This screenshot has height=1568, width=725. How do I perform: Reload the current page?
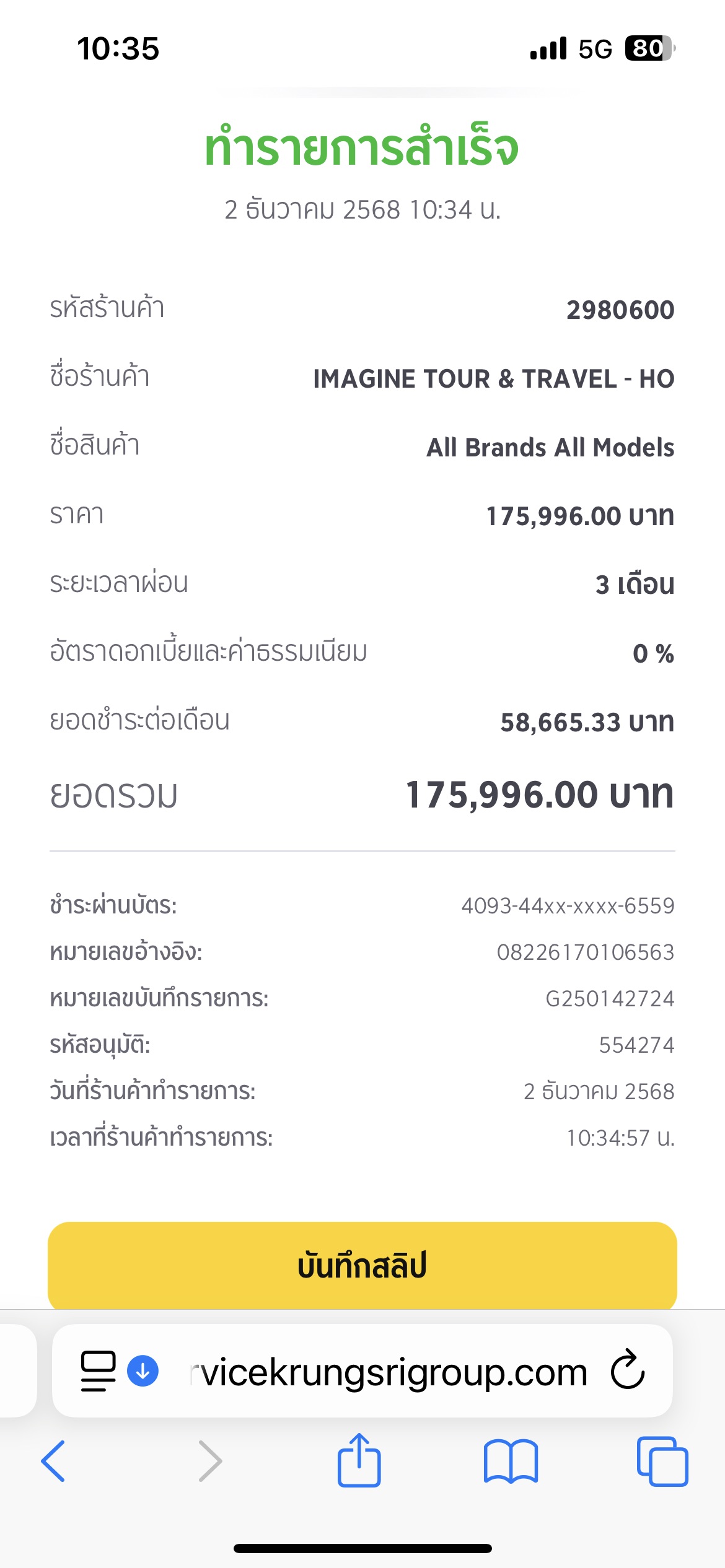(x=627, y=1371)
